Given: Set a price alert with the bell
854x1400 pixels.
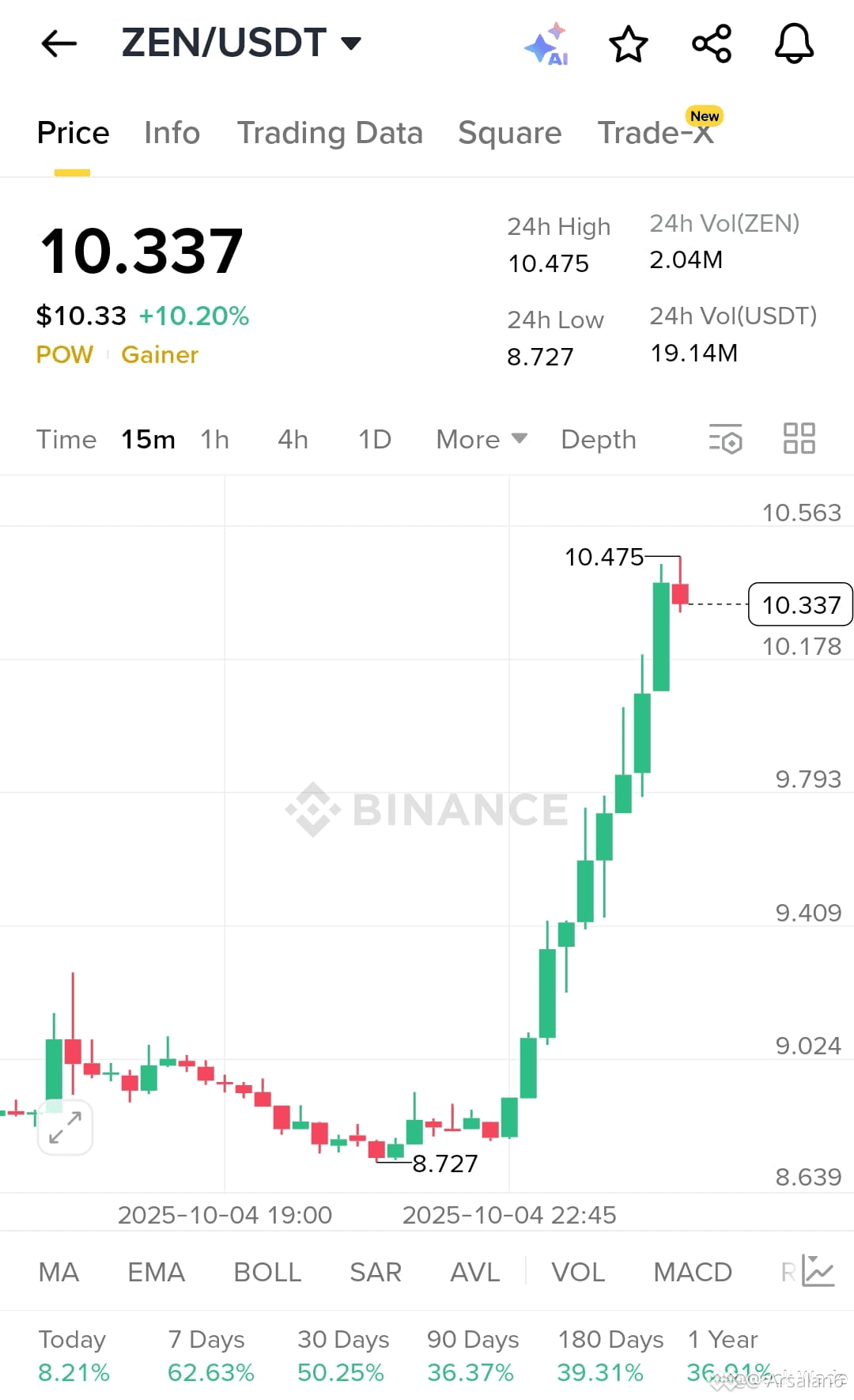Looking at the screenshot, I should coord(794,44).
